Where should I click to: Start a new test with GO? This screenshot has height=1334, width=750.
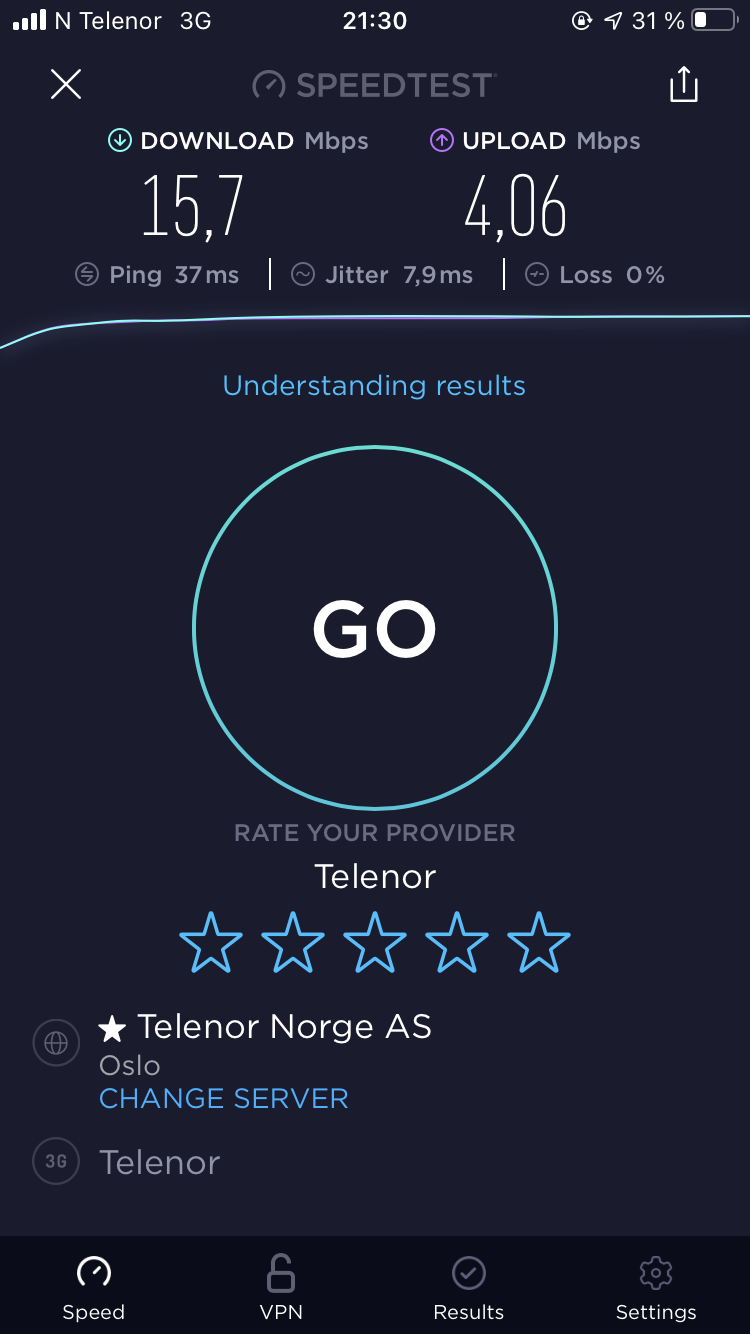(x=375, y=628)
